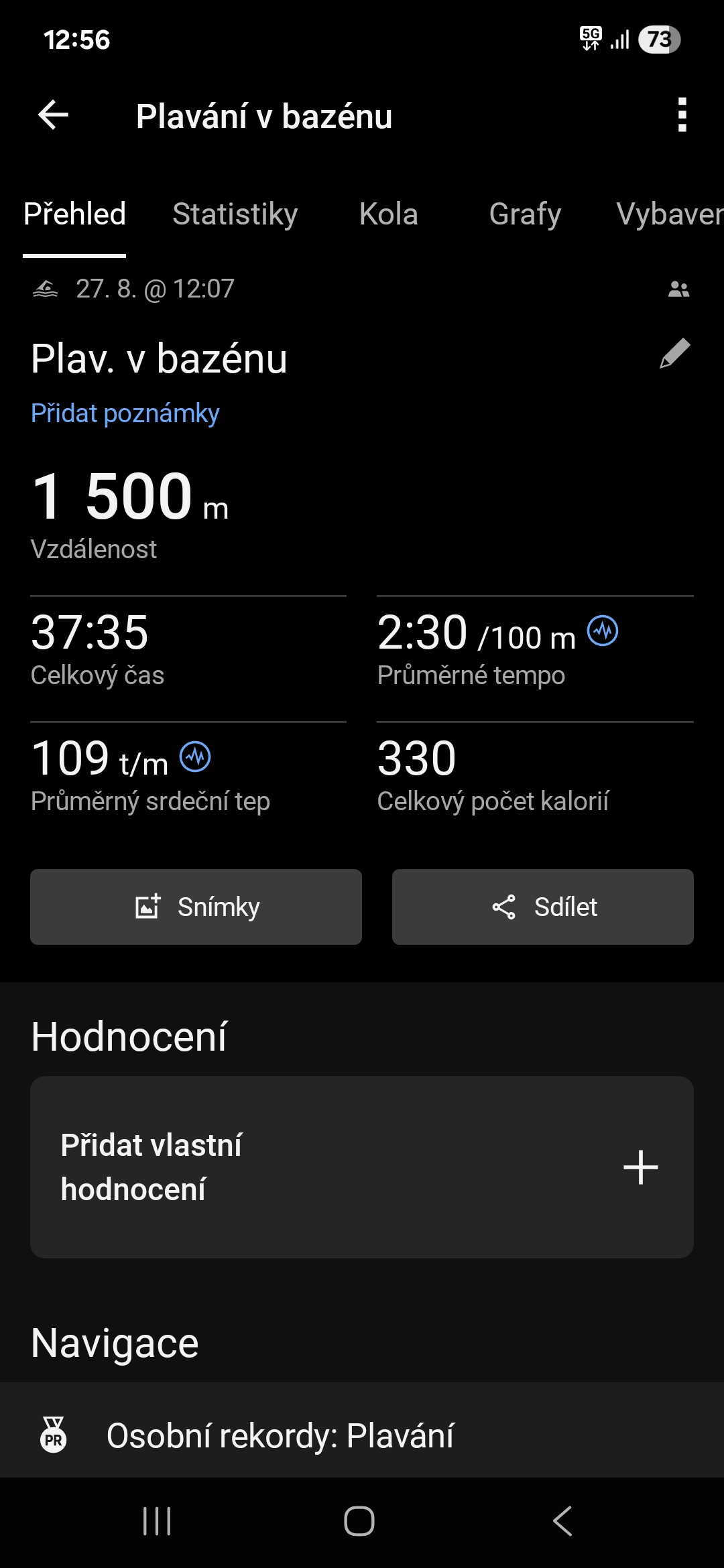Open the three-dot overflow menu
This screenshot has width=724, height=1568.
pos(682,115)
